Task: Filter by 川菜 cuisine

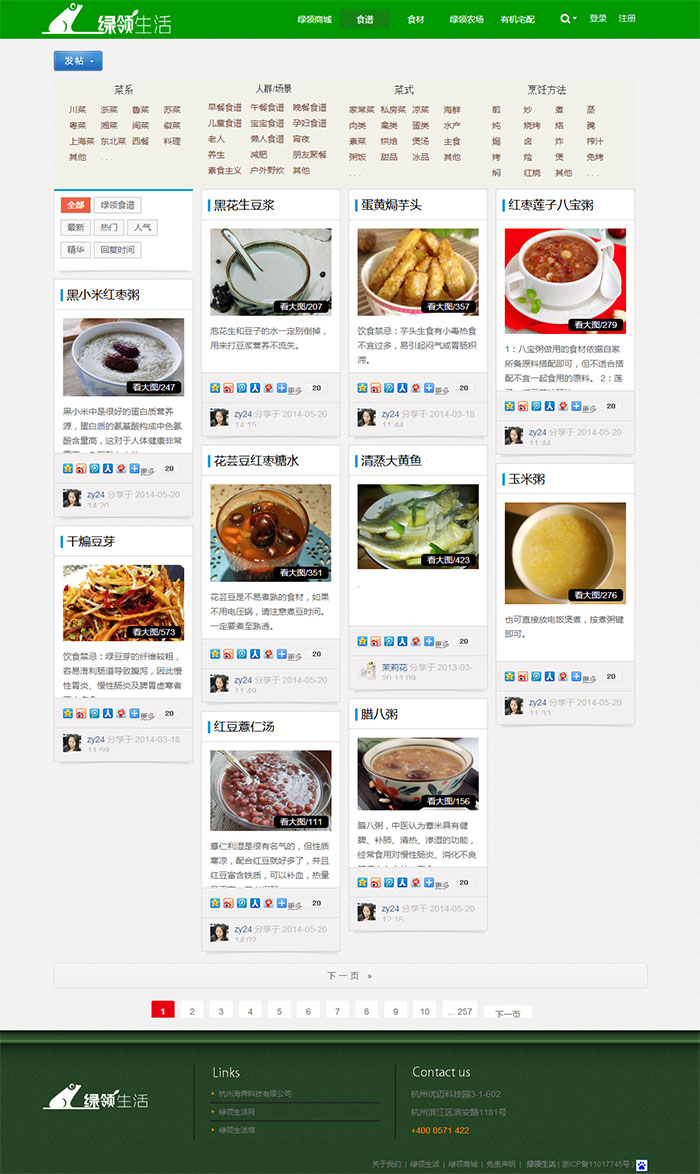Action: [77, 109]
